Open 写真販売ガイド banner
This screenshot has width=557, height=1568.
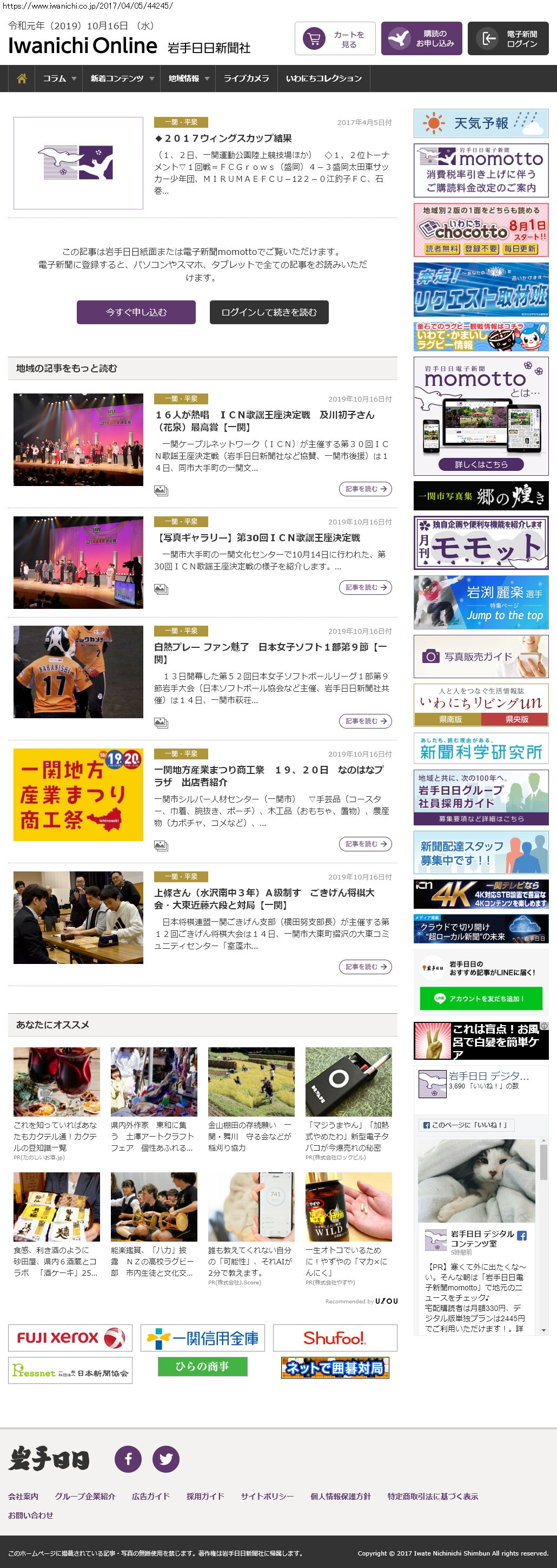point(480,656)
